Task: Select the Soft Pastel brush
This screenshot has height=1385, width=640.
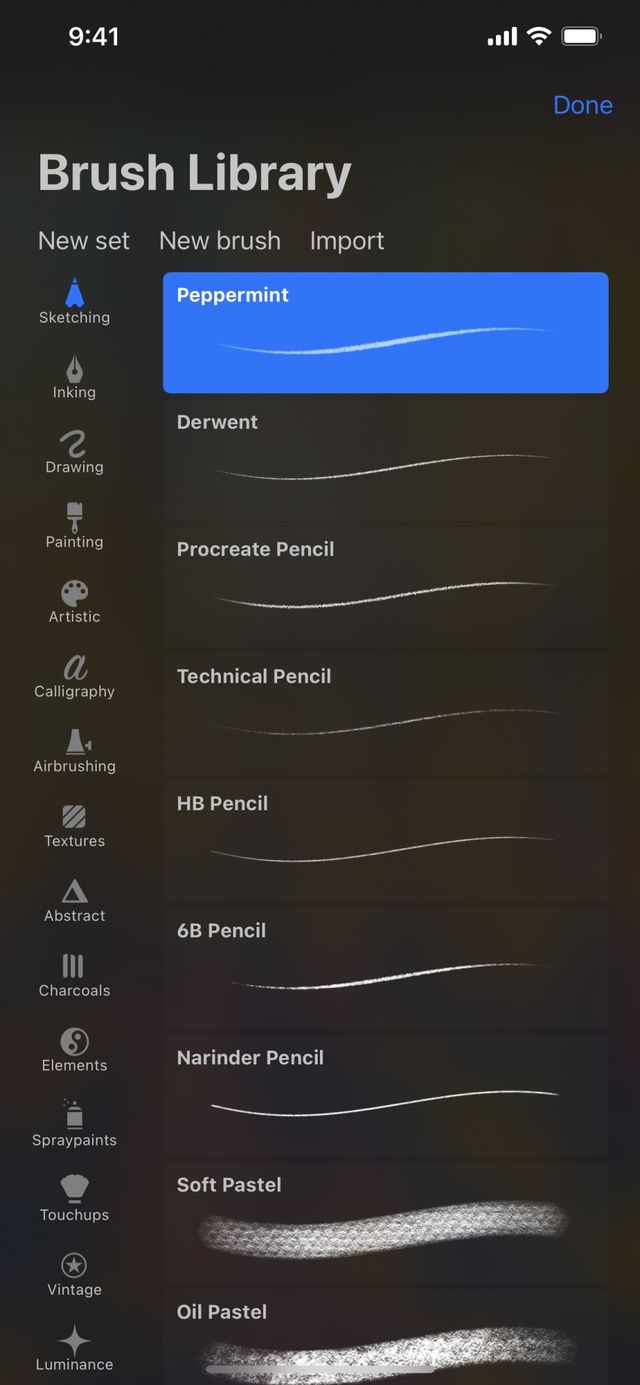Action: pos(385,1221)
